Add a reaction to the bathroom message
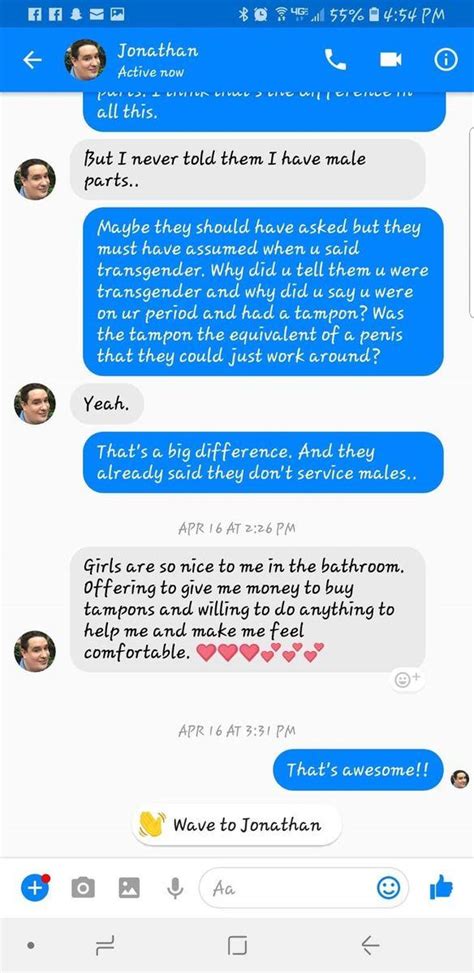 tap(408, 679)
